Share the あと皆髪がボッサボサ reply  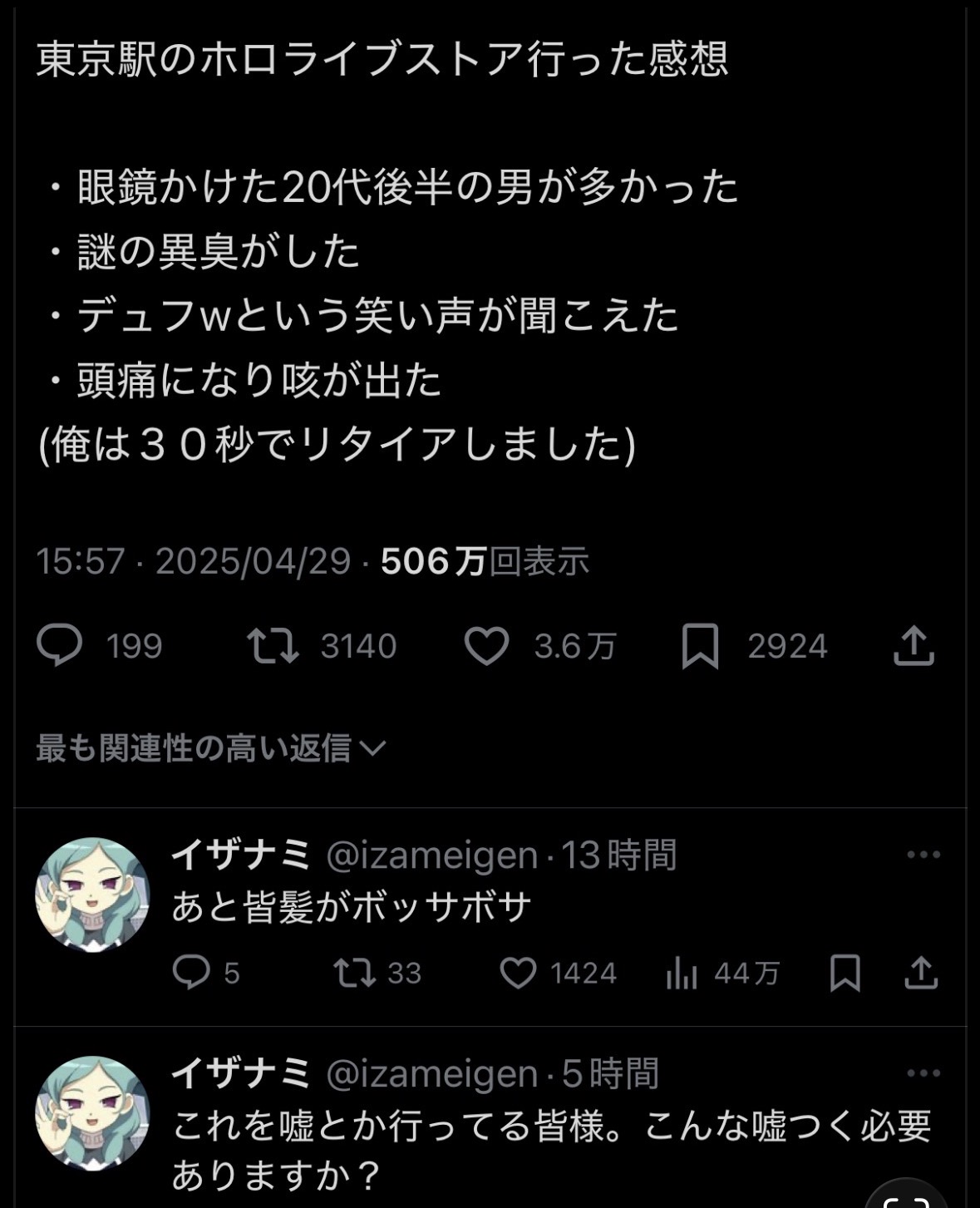click(921, 973)
